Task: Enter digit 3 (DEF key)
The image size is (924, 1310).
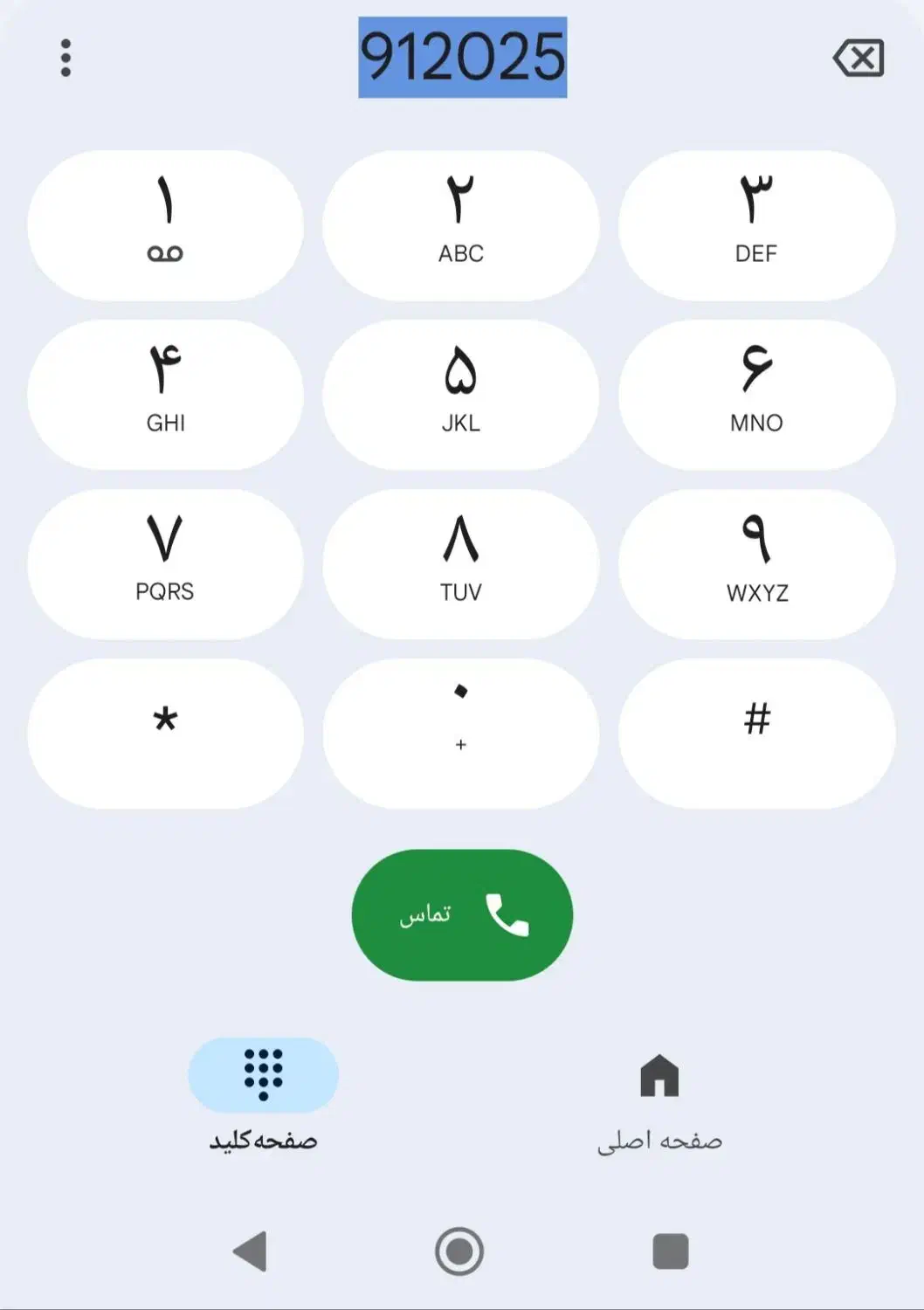Action: 756,225
